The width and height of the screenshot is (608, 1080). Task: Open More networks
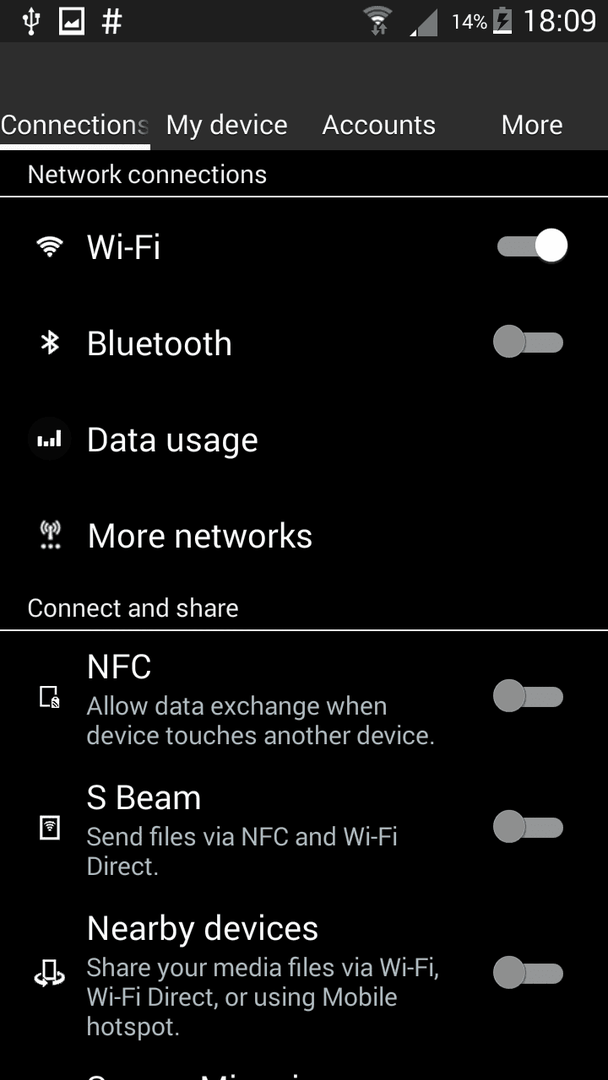coord(304,536)
